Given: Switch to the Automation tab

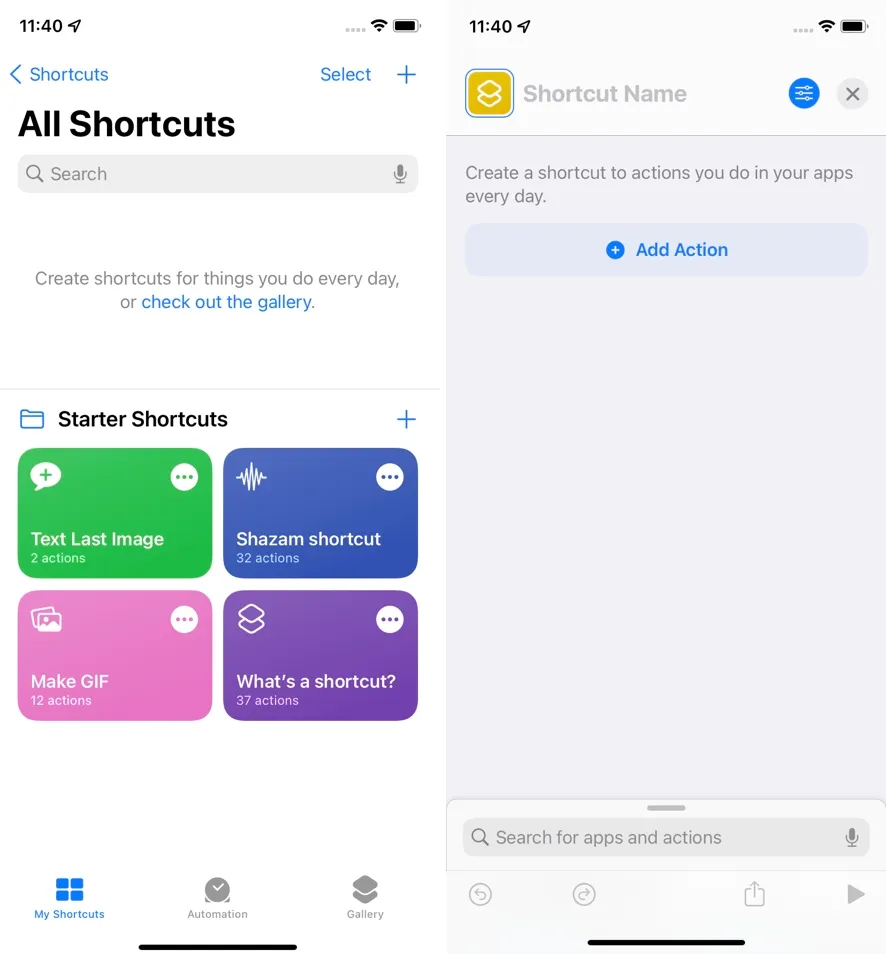Looking at the screenshot, I should tap(217, 897).
